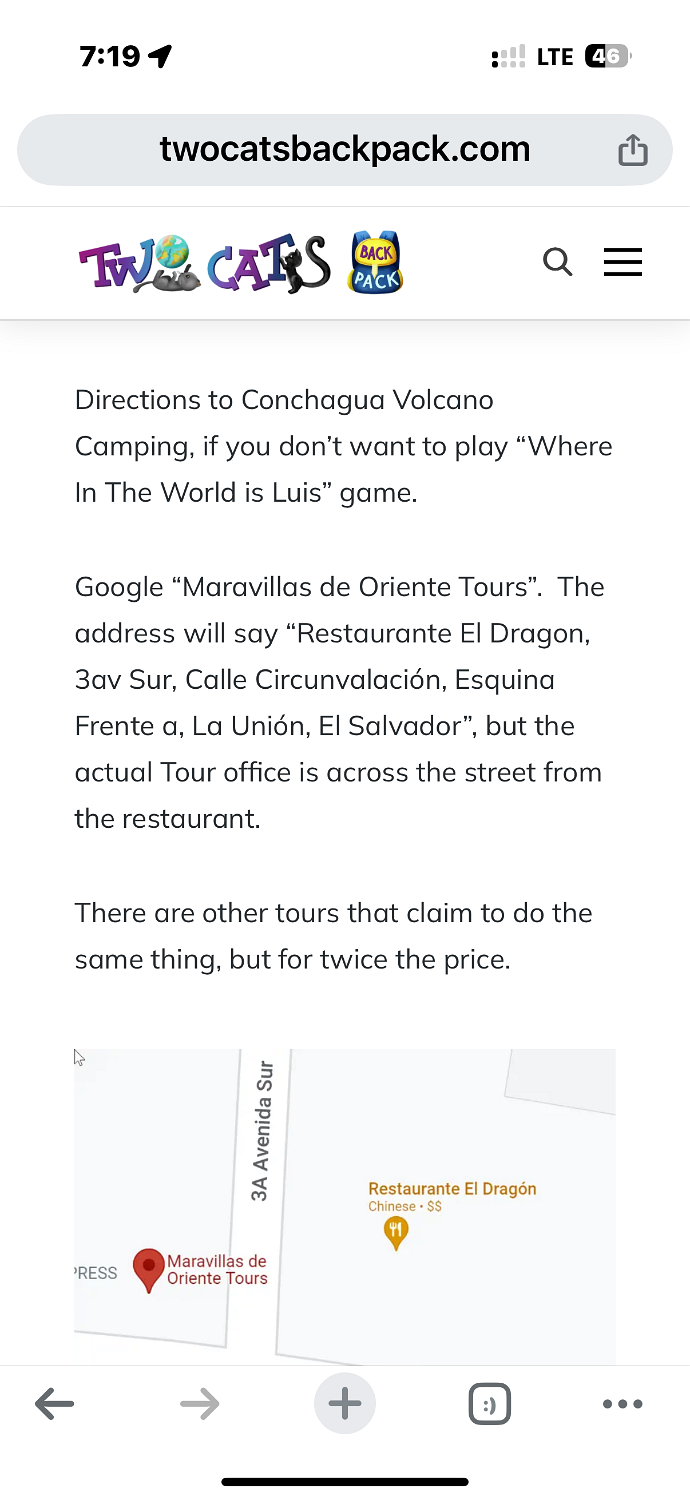Viewport: 690px width, 1500px height.
Task: Share this page from the address bar
Action: (633, 150)
